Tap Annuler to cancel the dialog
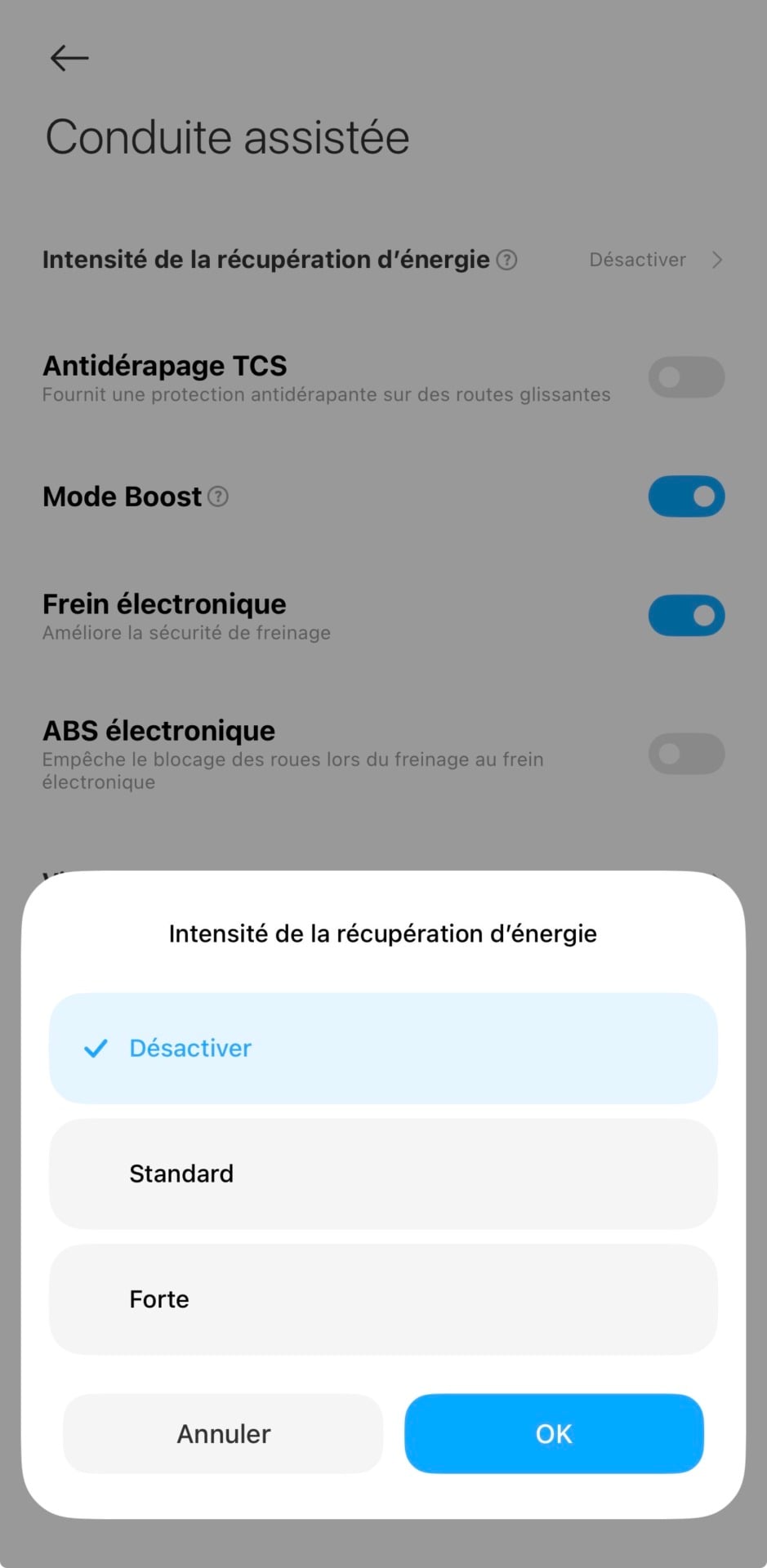 [x=223, y=1433]
